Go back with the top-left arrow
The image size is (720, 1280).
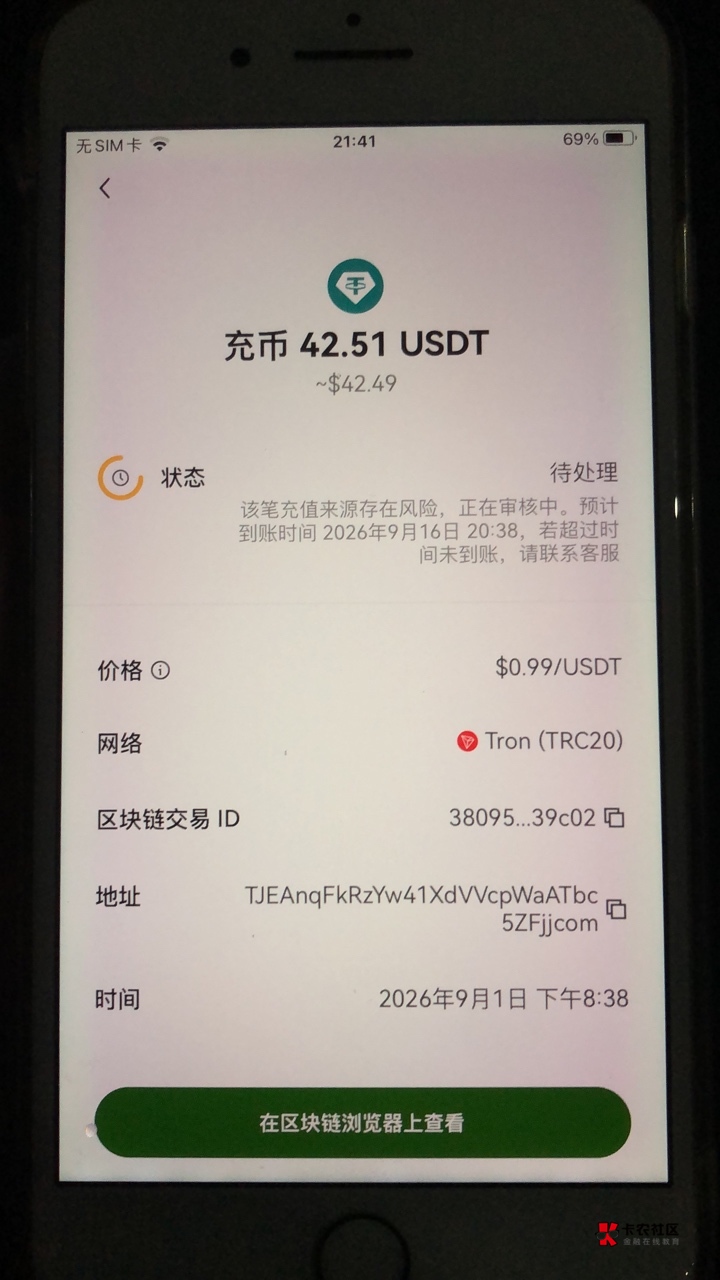click(105, 188)
